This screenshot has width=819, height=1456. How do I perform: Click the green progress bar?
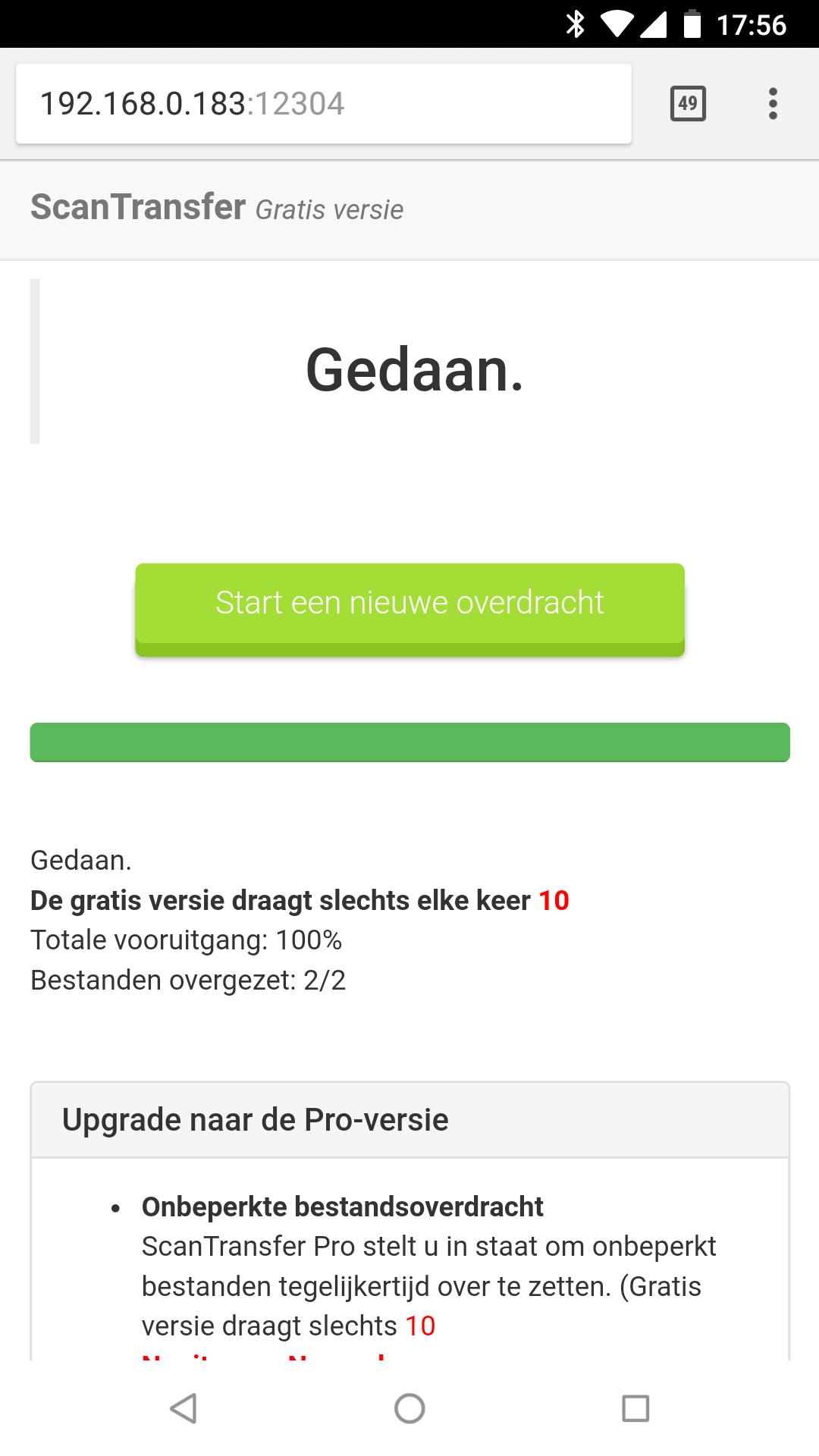(409, 742)
